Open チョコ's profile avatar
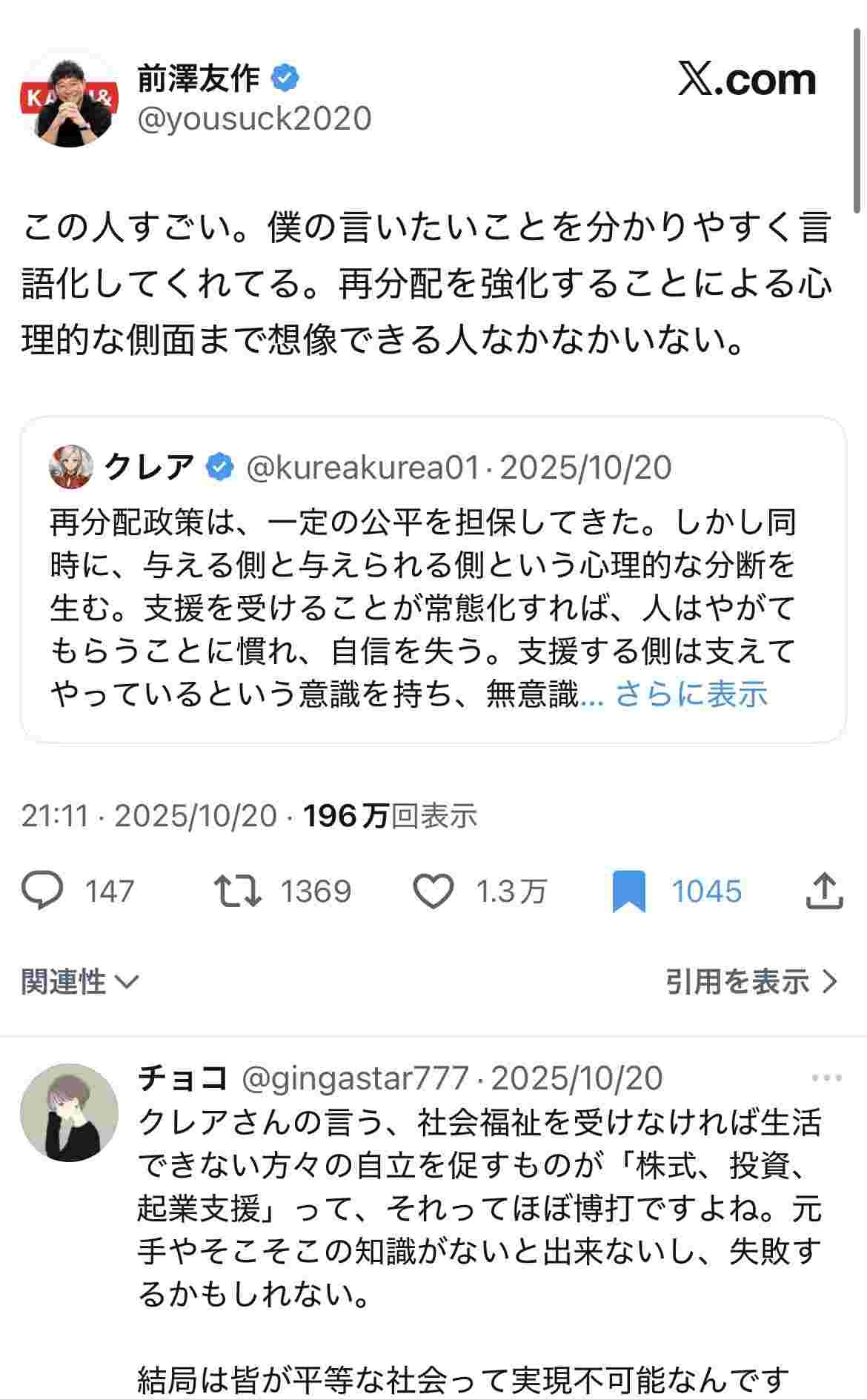The image size is (867, 1400). pos(69,1112)
